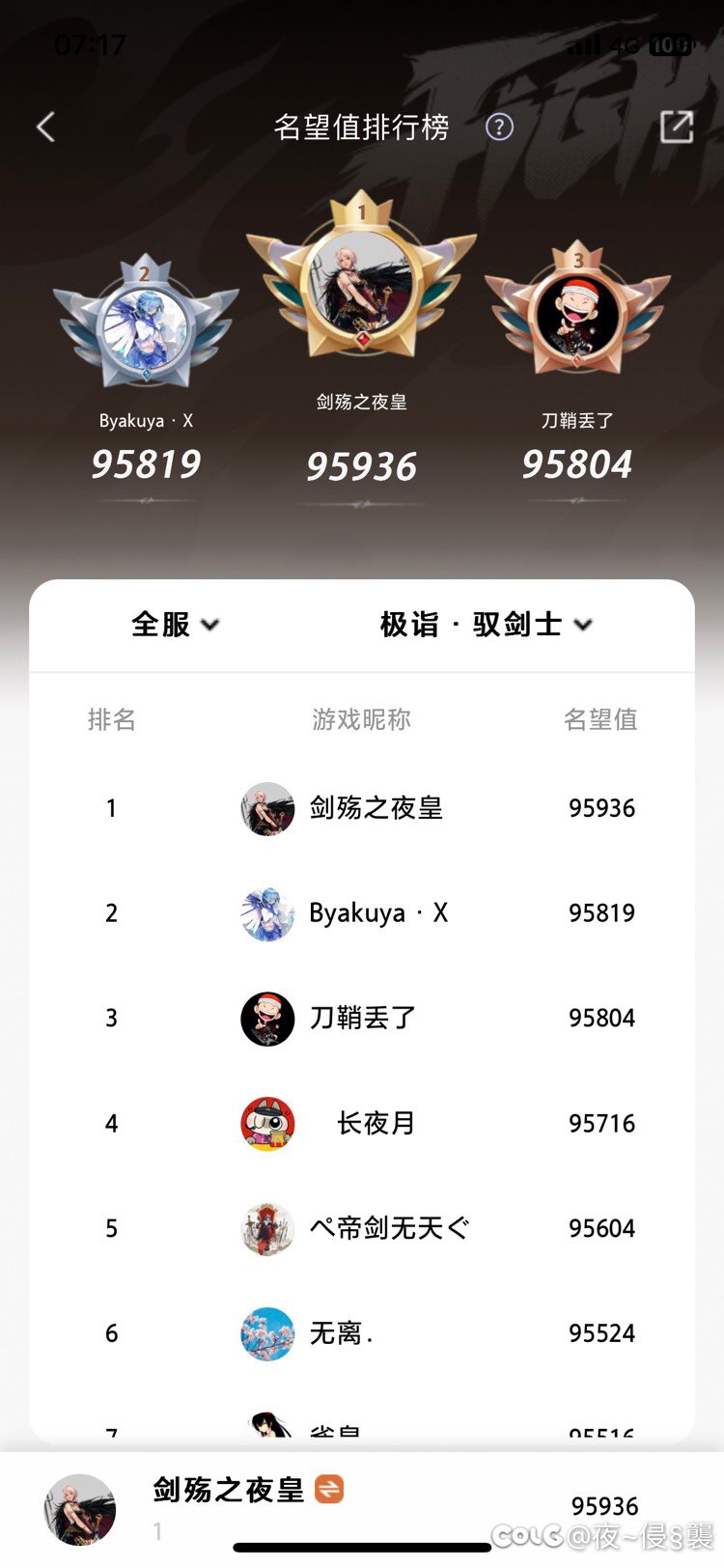
Task: Tap 长夜月's cat avatar in rank 4
Action: [266, 1124]
